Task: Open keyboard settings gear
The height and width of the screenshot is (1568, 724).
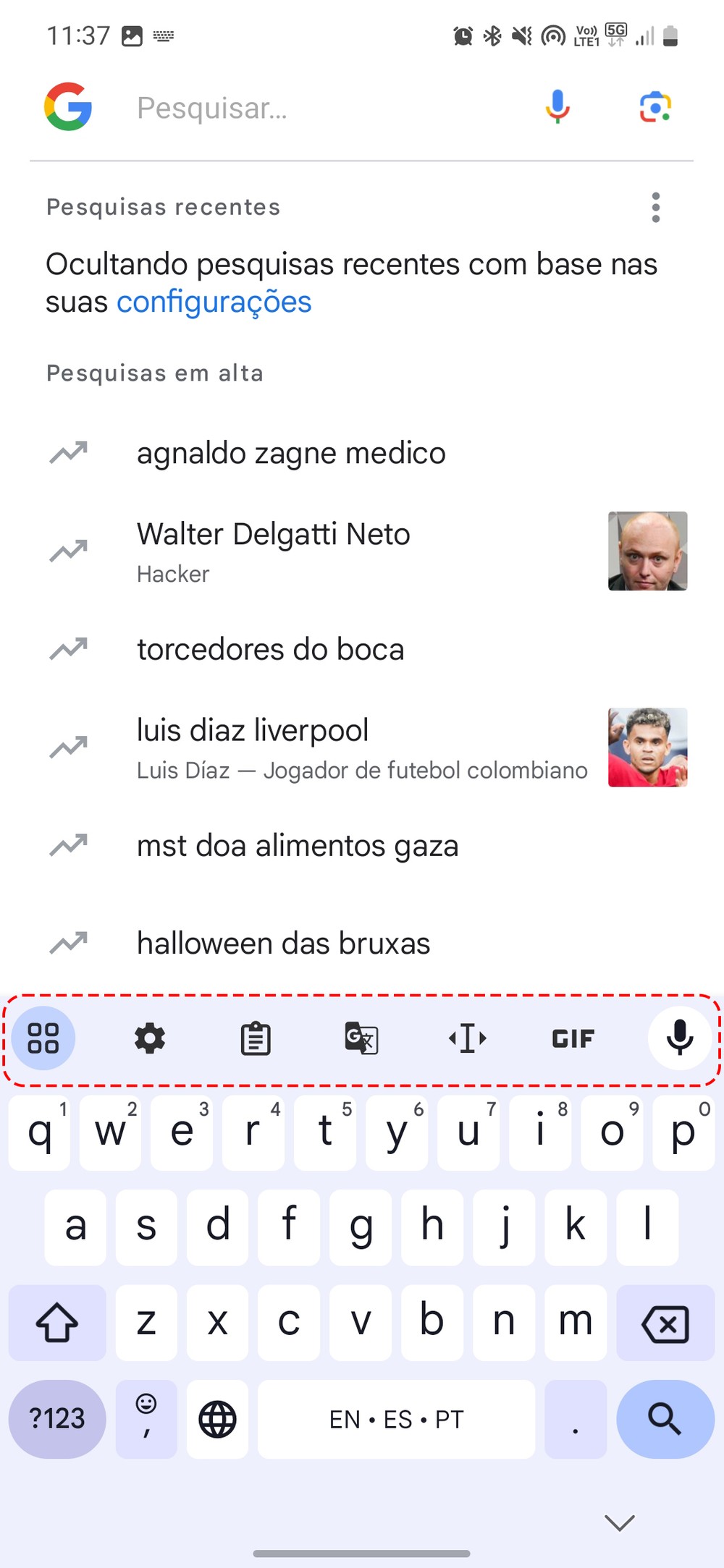Action: pyautogui.click(x=150, y=1039)
